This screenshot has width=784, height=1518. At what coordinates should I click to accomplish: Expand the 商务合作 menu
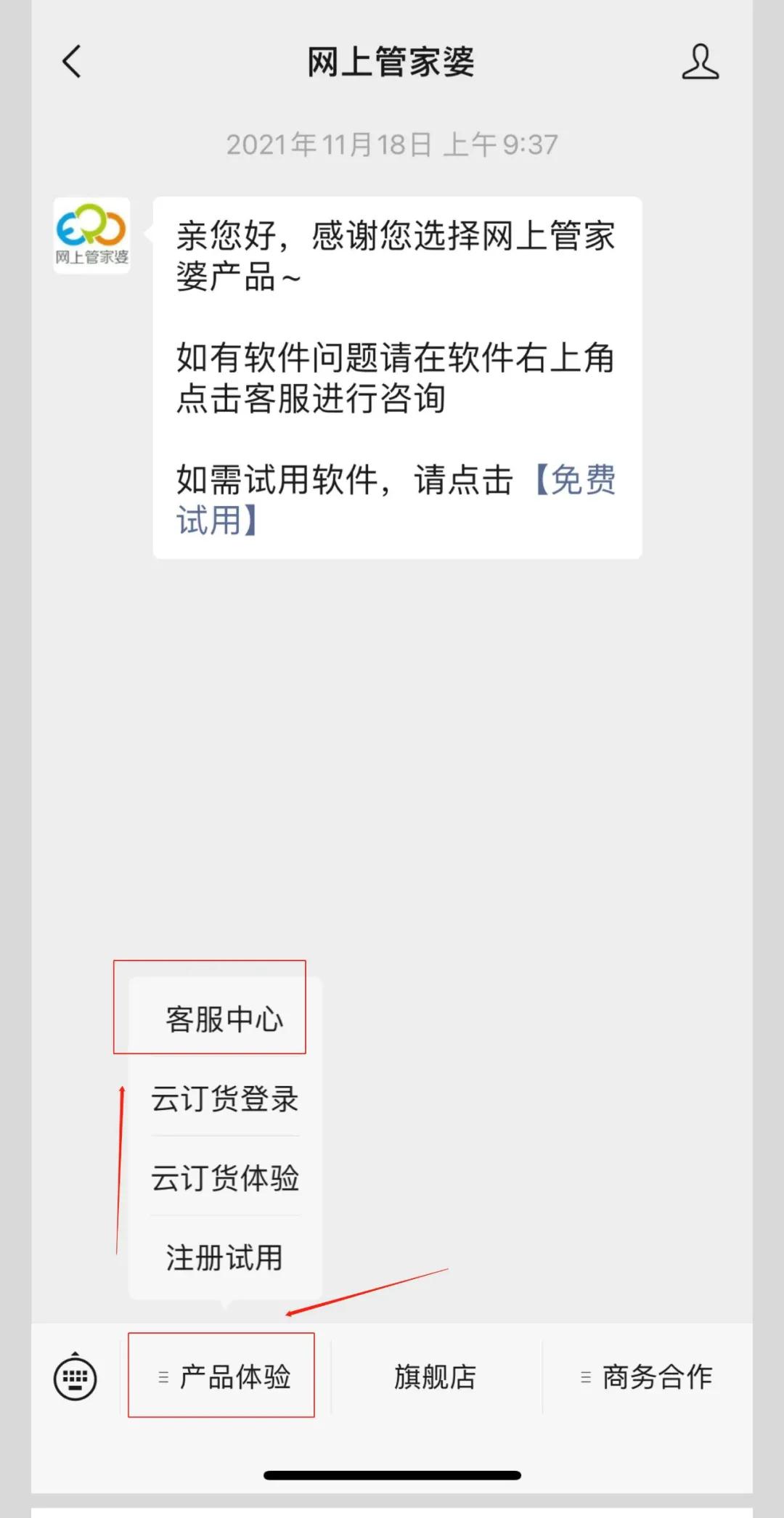[648, 1376]
